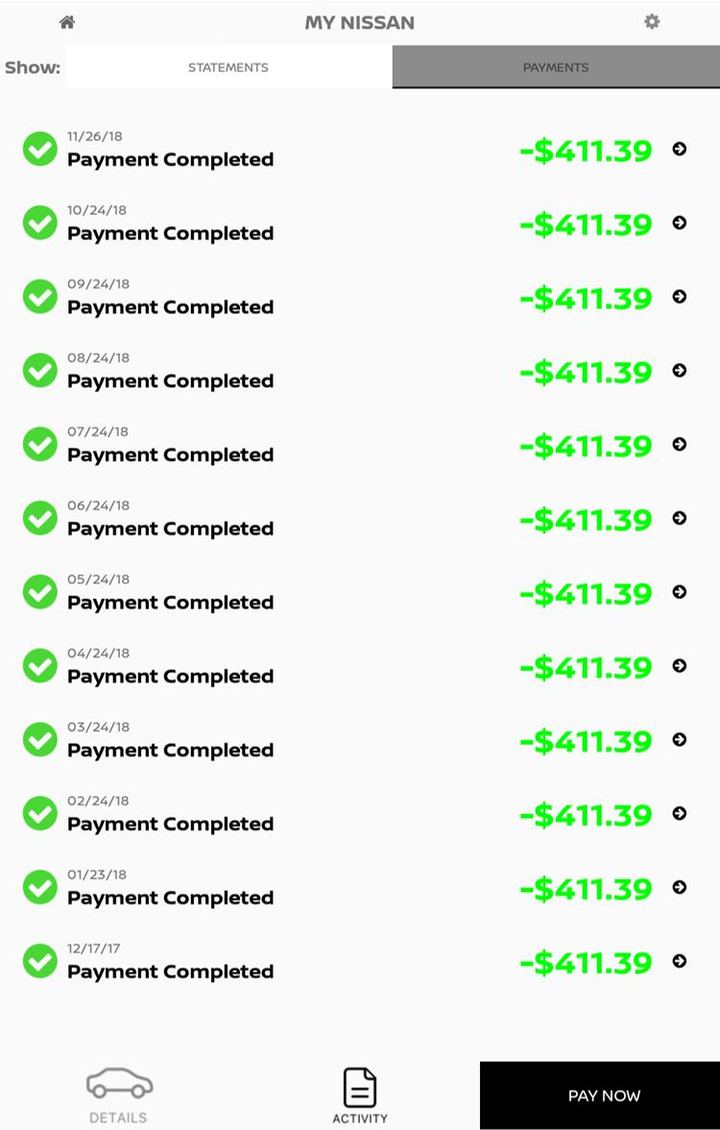Click the green checkmark for the 02/24/18 payment
720x1130 pixels.
[40, 813]
